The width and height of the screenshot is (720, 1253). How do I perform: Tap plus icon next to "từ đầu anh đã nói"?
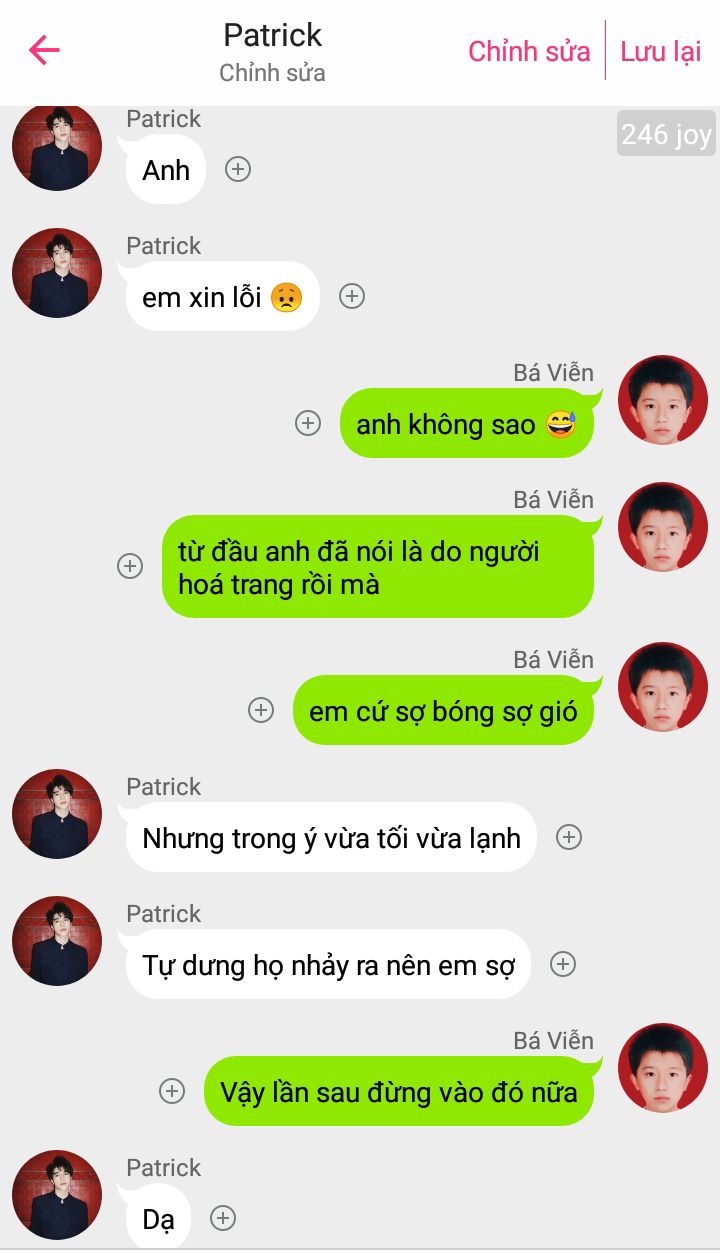[130, 566]
